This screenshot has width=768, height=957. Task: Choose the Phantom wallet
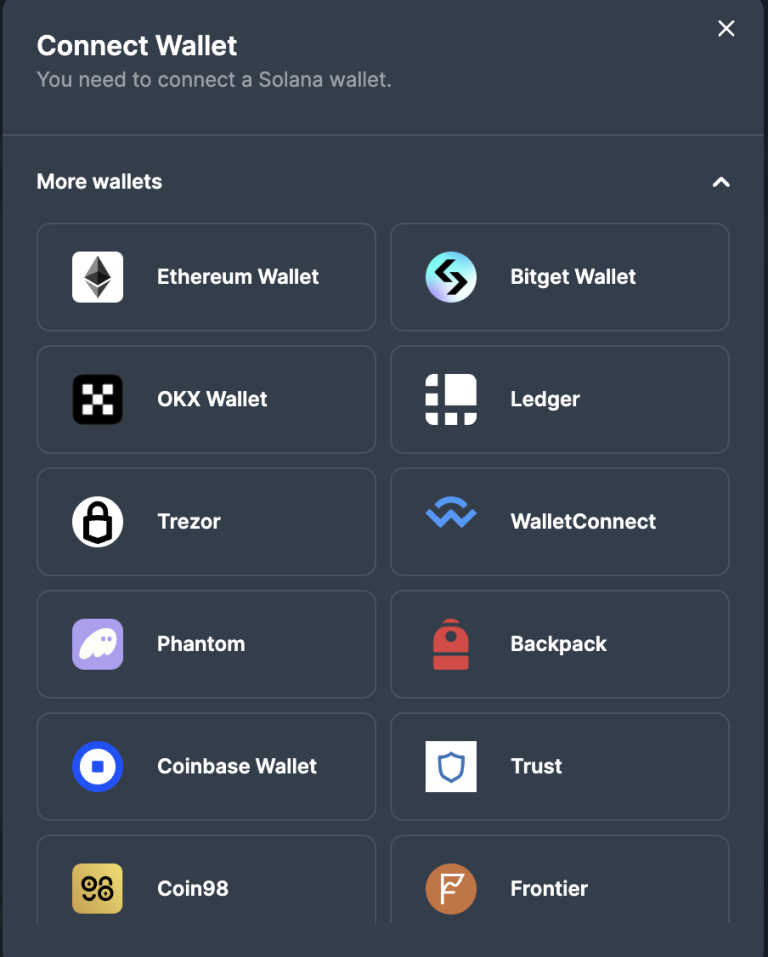tap(206, 644)
